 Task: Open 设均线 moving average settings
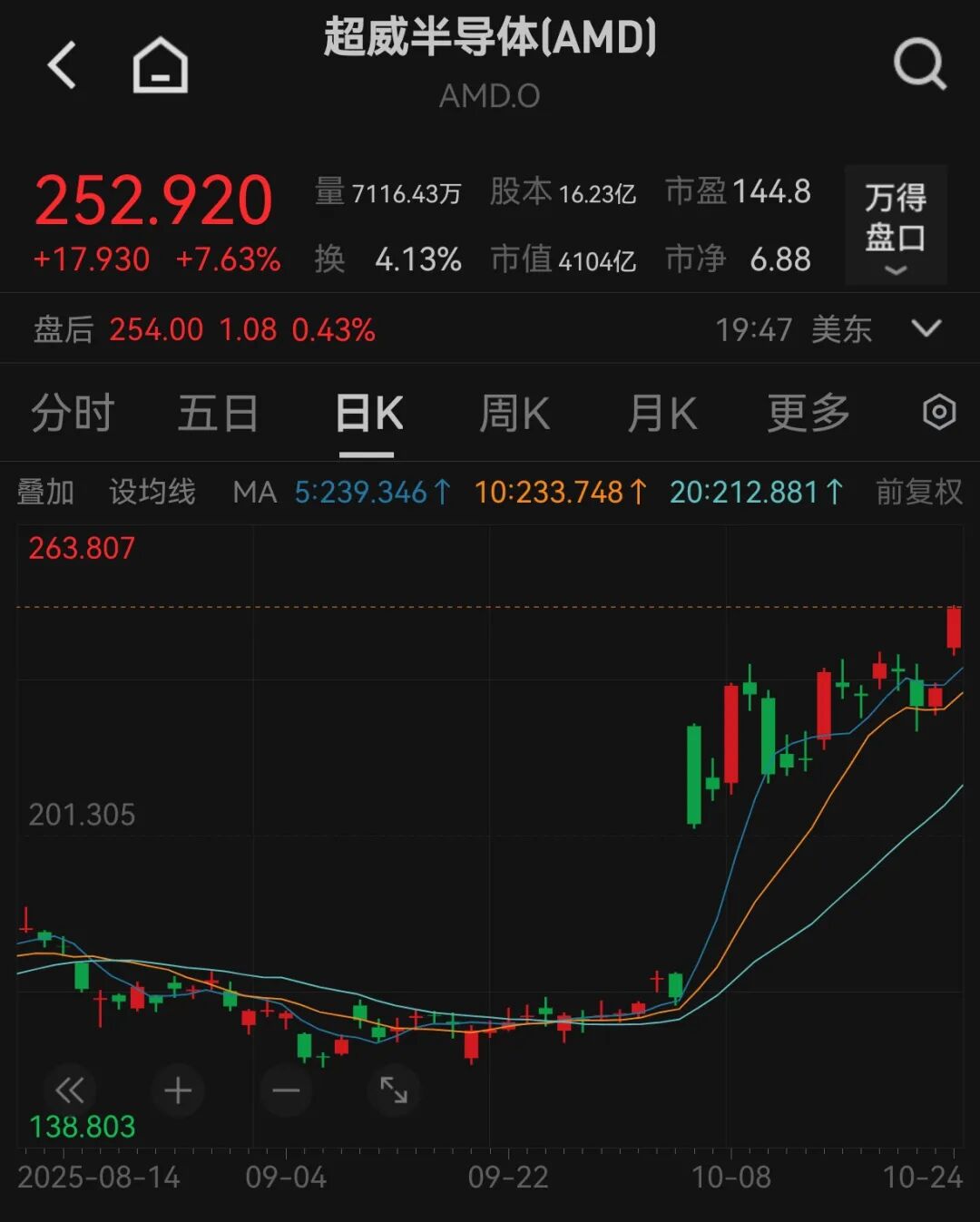152,493
